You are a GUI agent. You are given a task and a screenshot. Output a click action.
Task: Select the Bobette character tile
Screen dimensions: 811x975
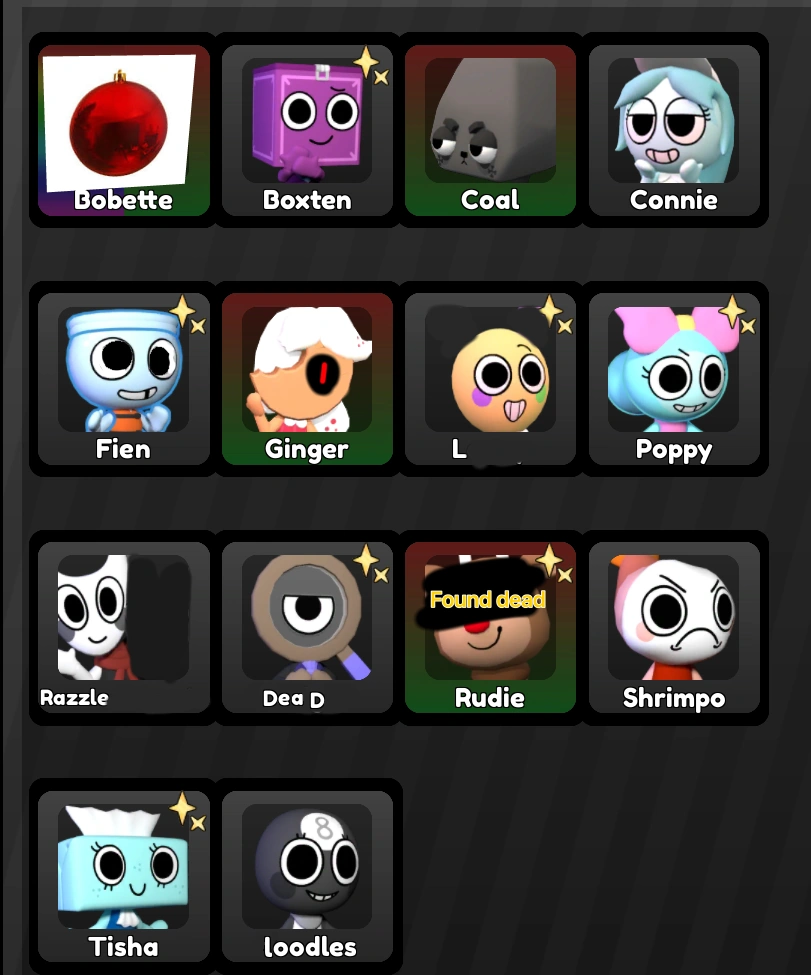coord(124,130)
